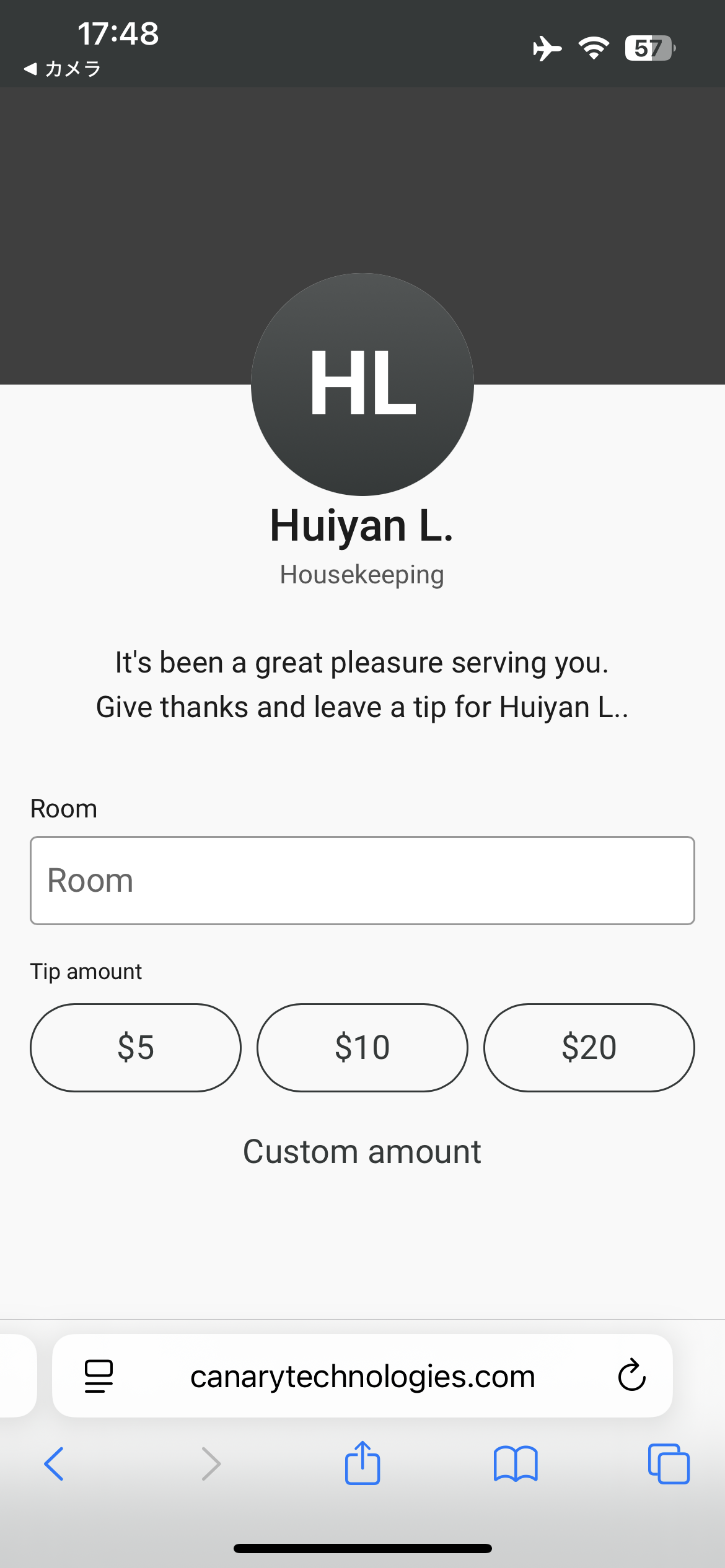Screen dimensions: 725x1568
Task: Show all open Safari tabs
Action: [669, 1464]
